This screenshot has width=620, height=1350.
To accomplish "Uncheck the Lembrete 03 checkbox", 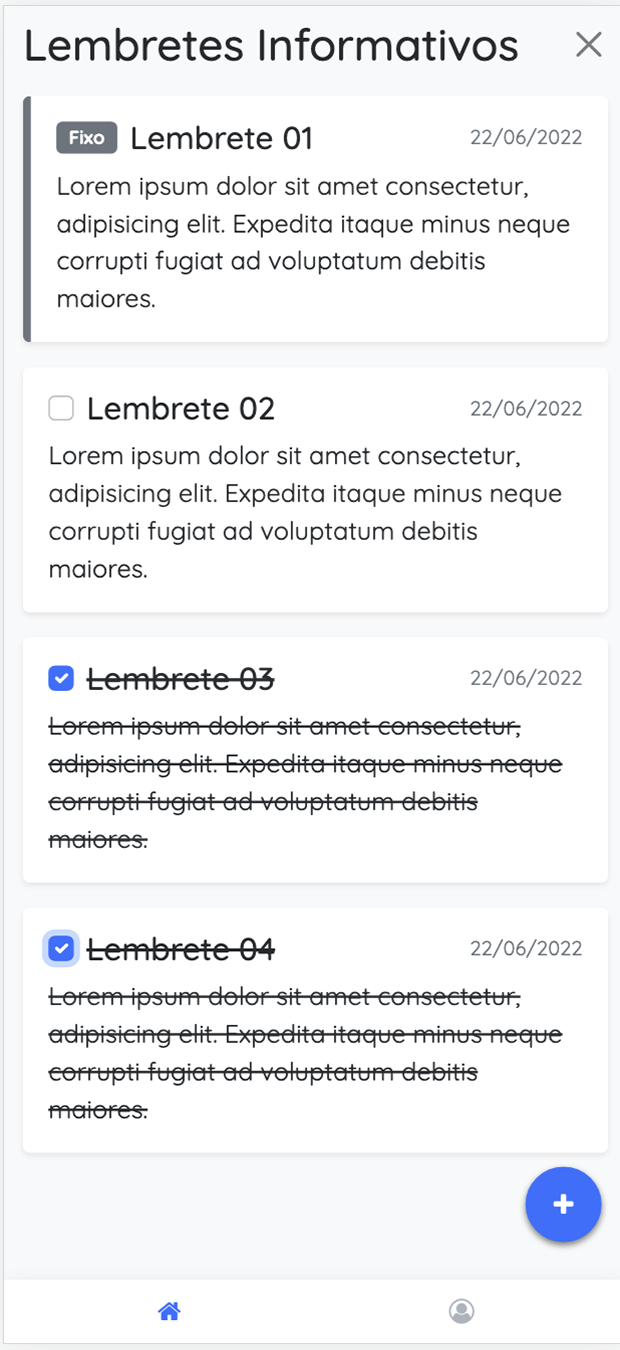I will click(x=61, y=679).
